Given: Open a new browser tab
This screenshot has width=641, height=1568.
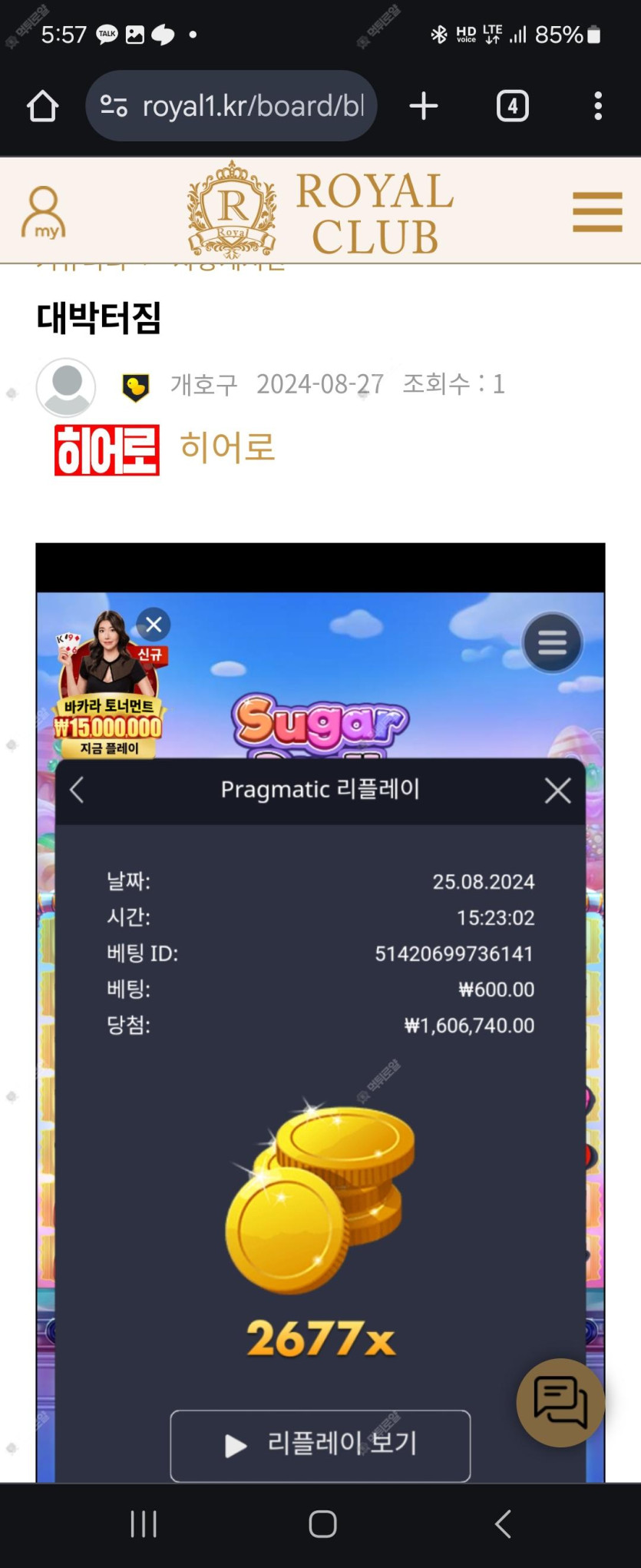Looking at the screenshot, I should coord(424,106).
